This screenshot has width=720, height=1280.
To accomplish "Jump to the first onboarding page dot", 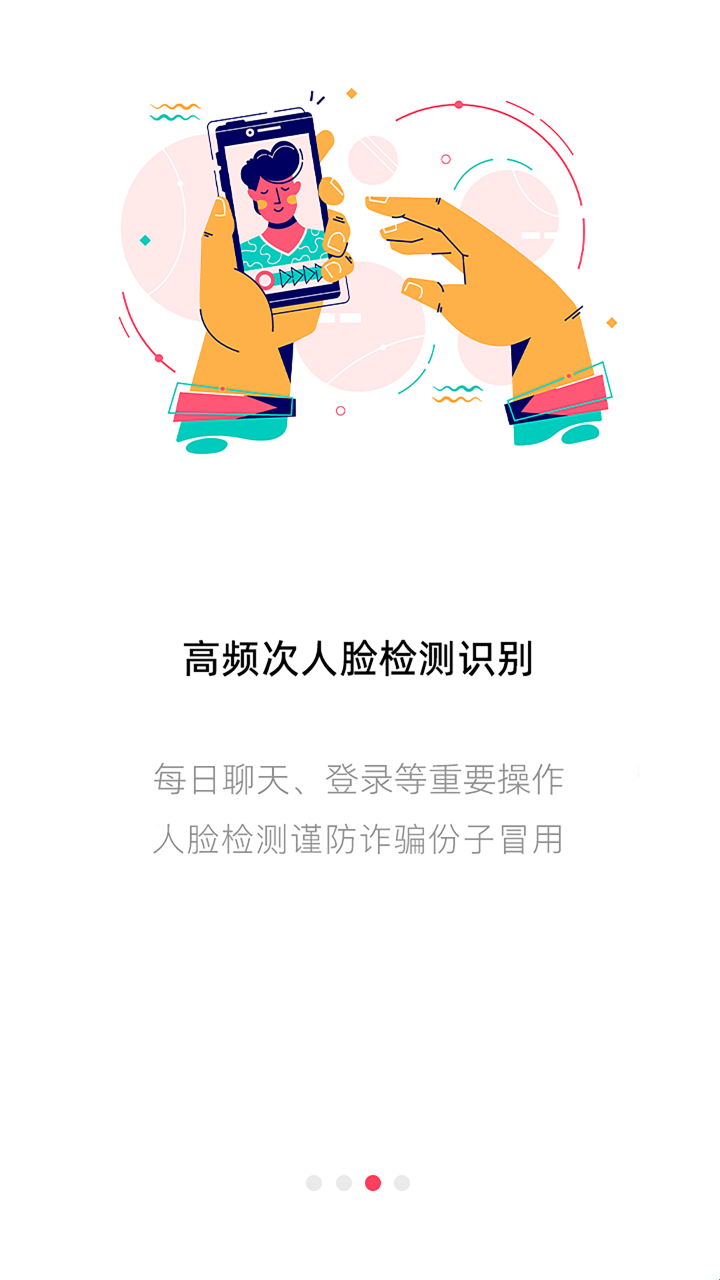I will (x=314, y=1183).
